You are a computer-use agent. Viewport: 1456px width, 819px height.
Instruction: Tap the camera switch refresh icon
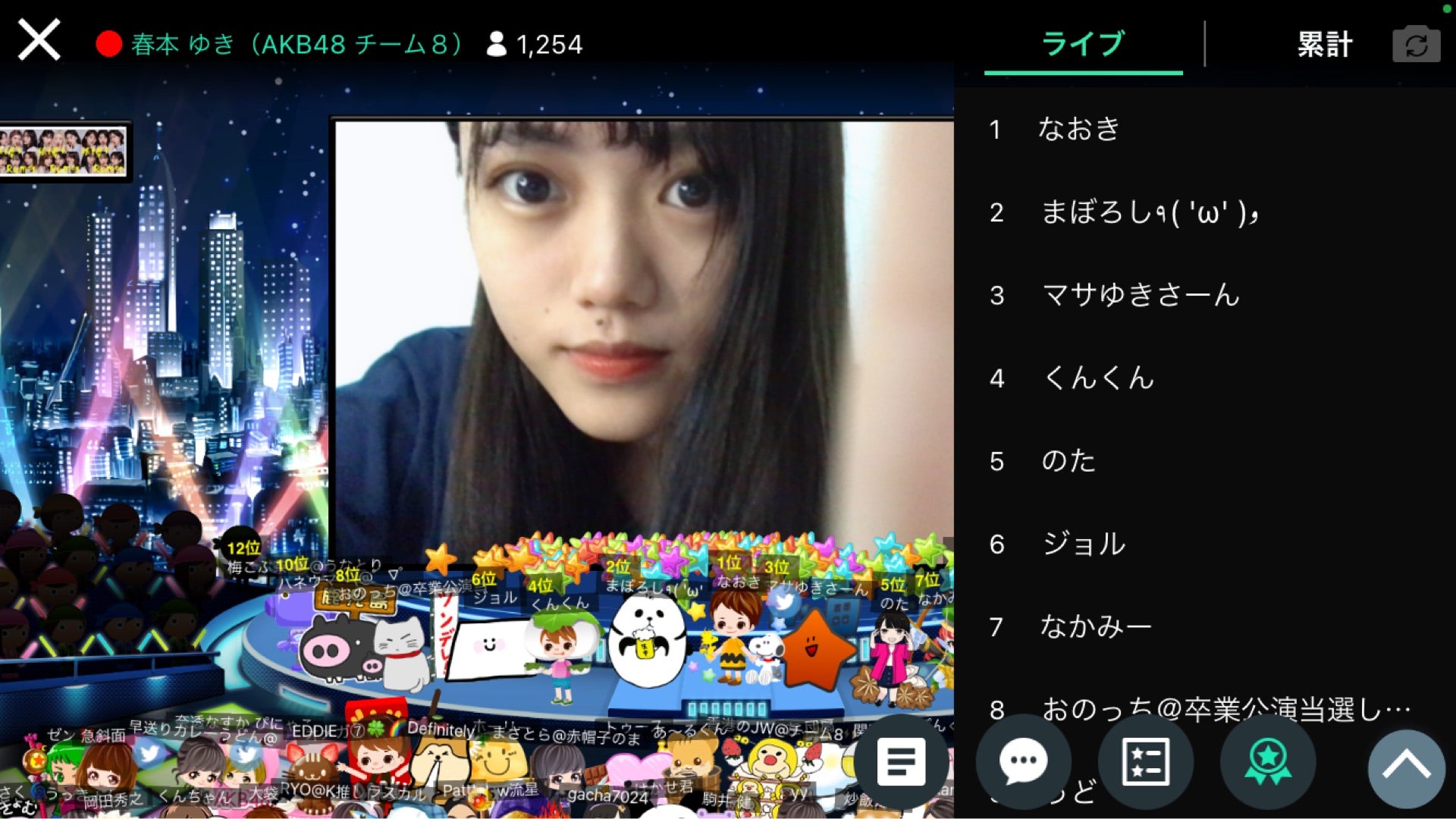click(x=1415, y=45)
